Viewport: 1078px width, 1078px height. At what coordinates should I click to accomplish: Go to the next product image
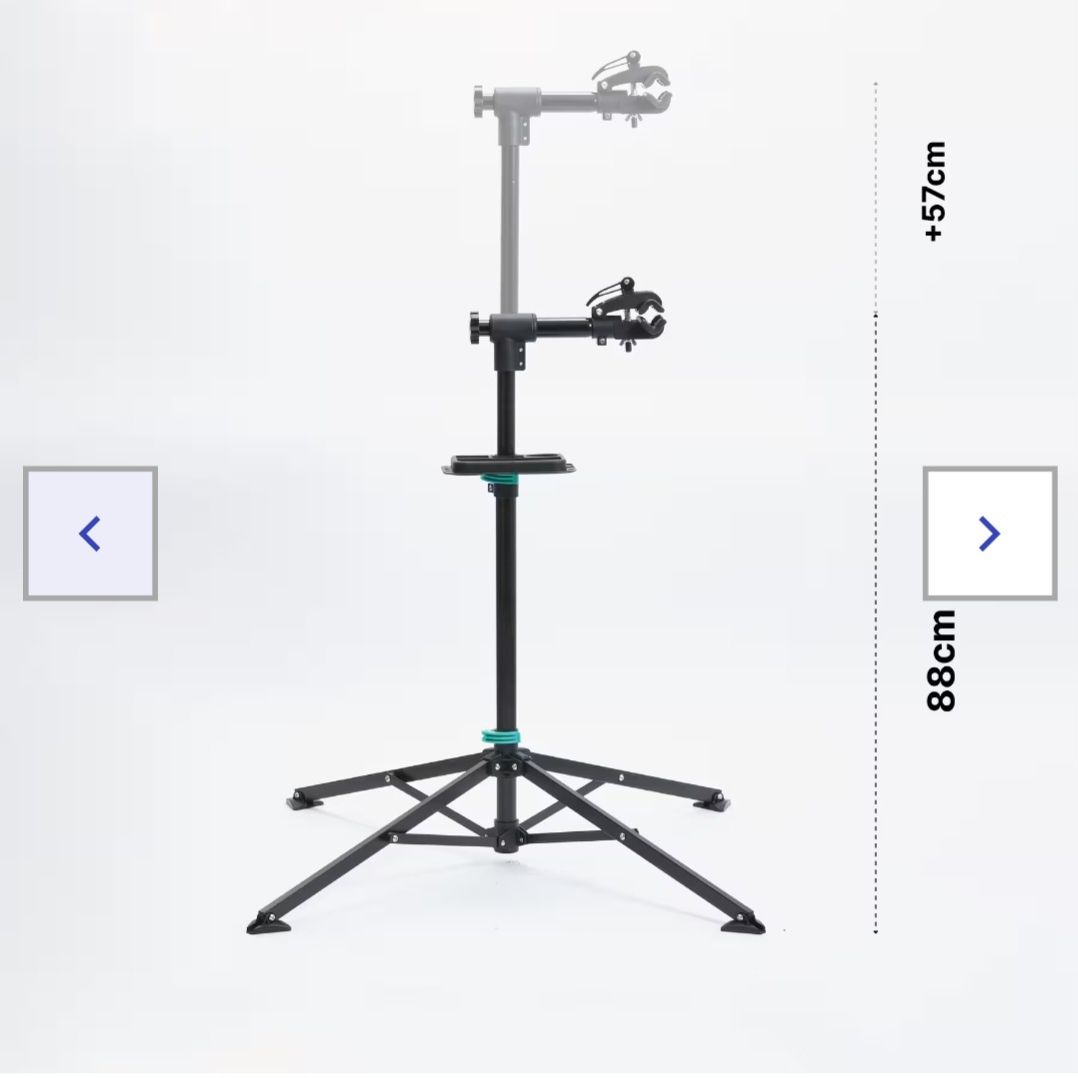pyautogui.click(x=989, y=533)
